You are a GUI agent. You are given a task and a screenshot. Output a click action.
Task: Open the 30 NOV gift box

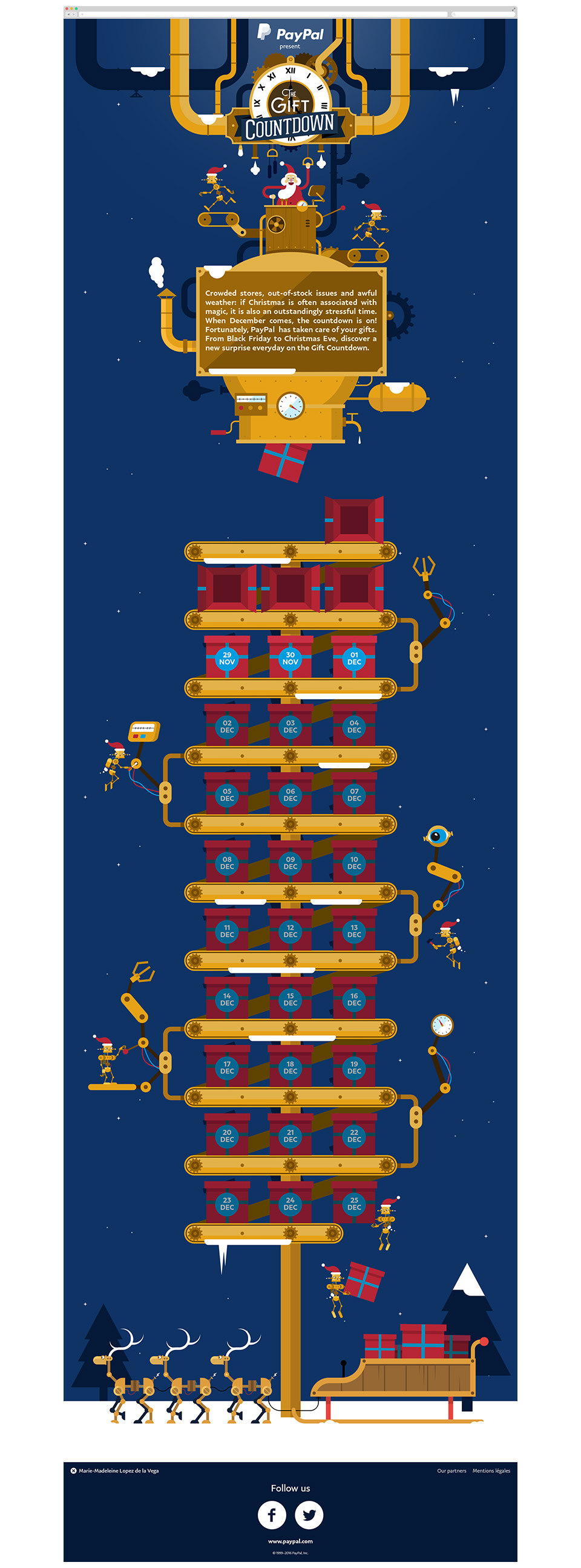290,658
